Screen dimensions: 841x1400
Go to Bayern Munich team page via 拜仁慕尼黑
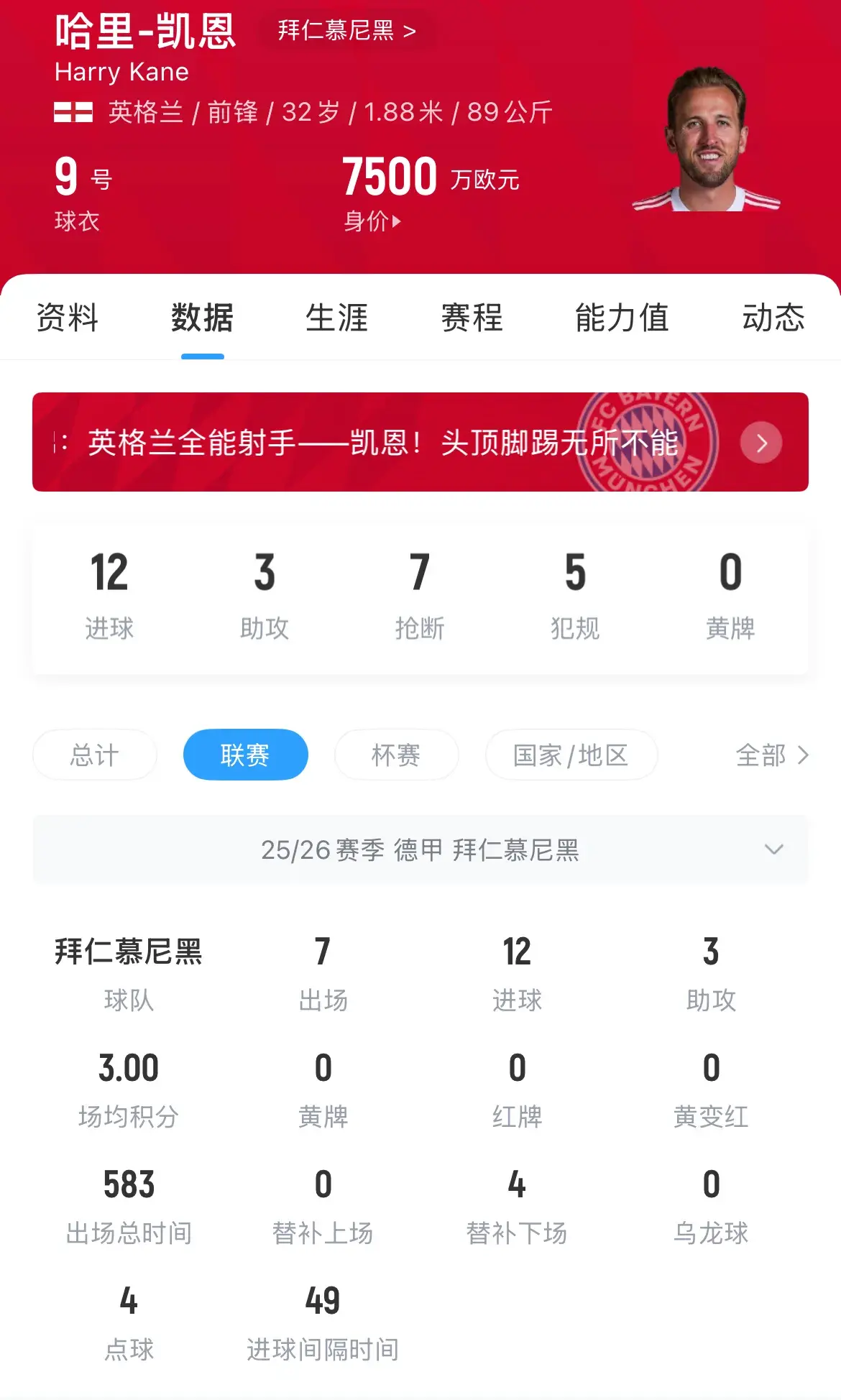tap(338, 32)
